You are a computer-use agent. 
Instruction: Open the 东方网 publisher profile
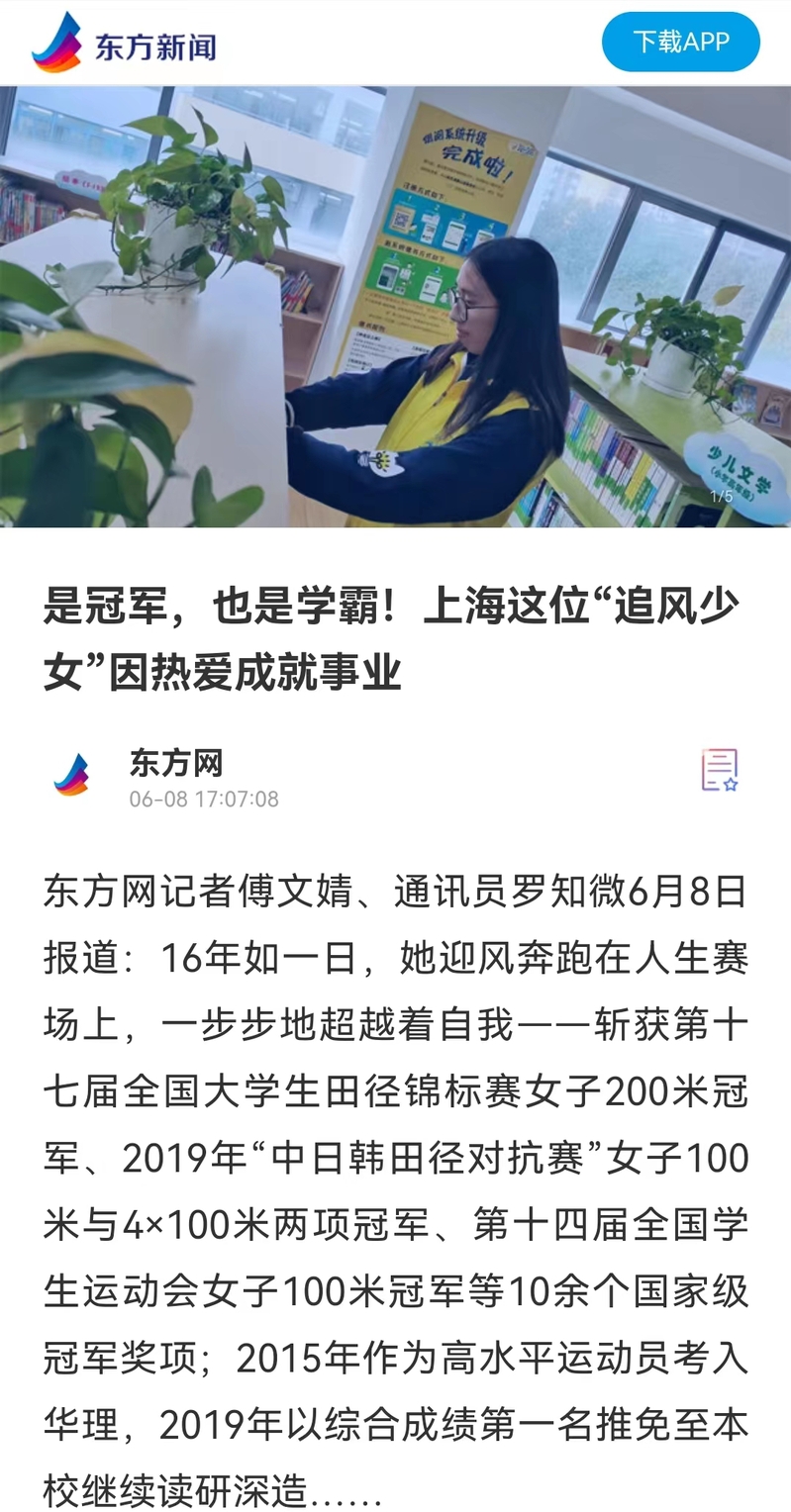tap(175, 763)
